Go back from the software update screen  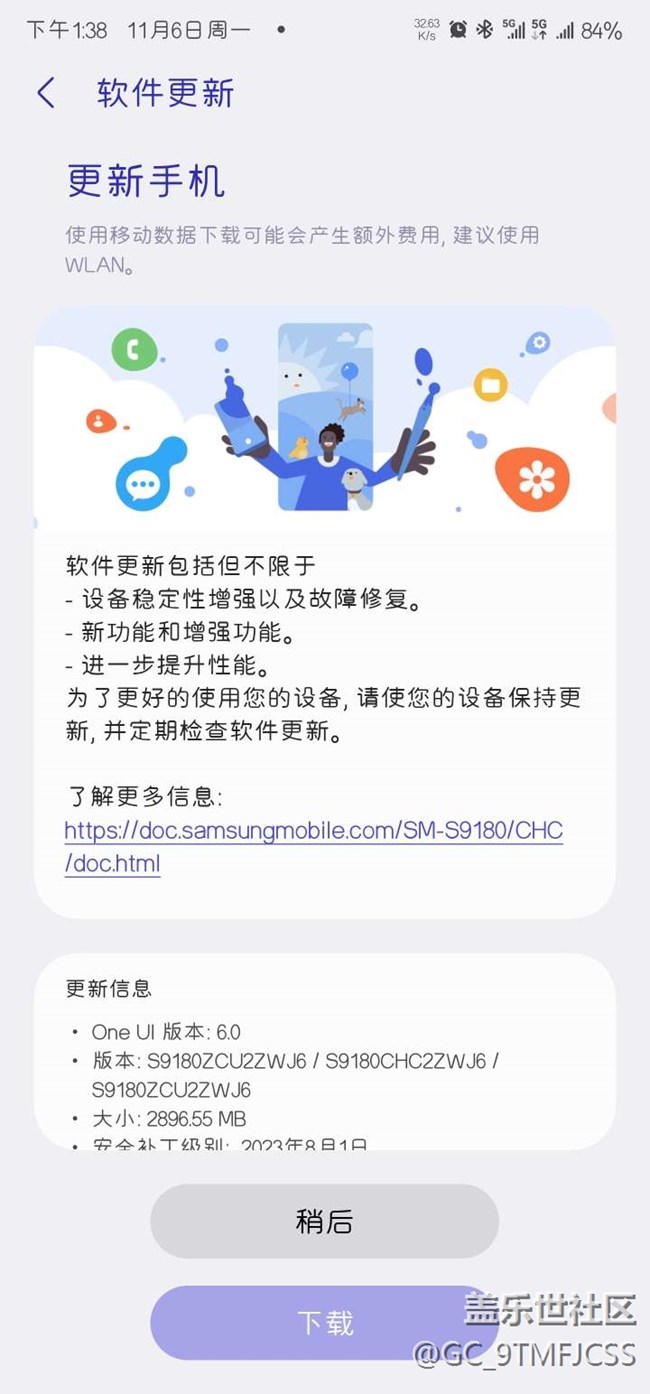point(46,93)
